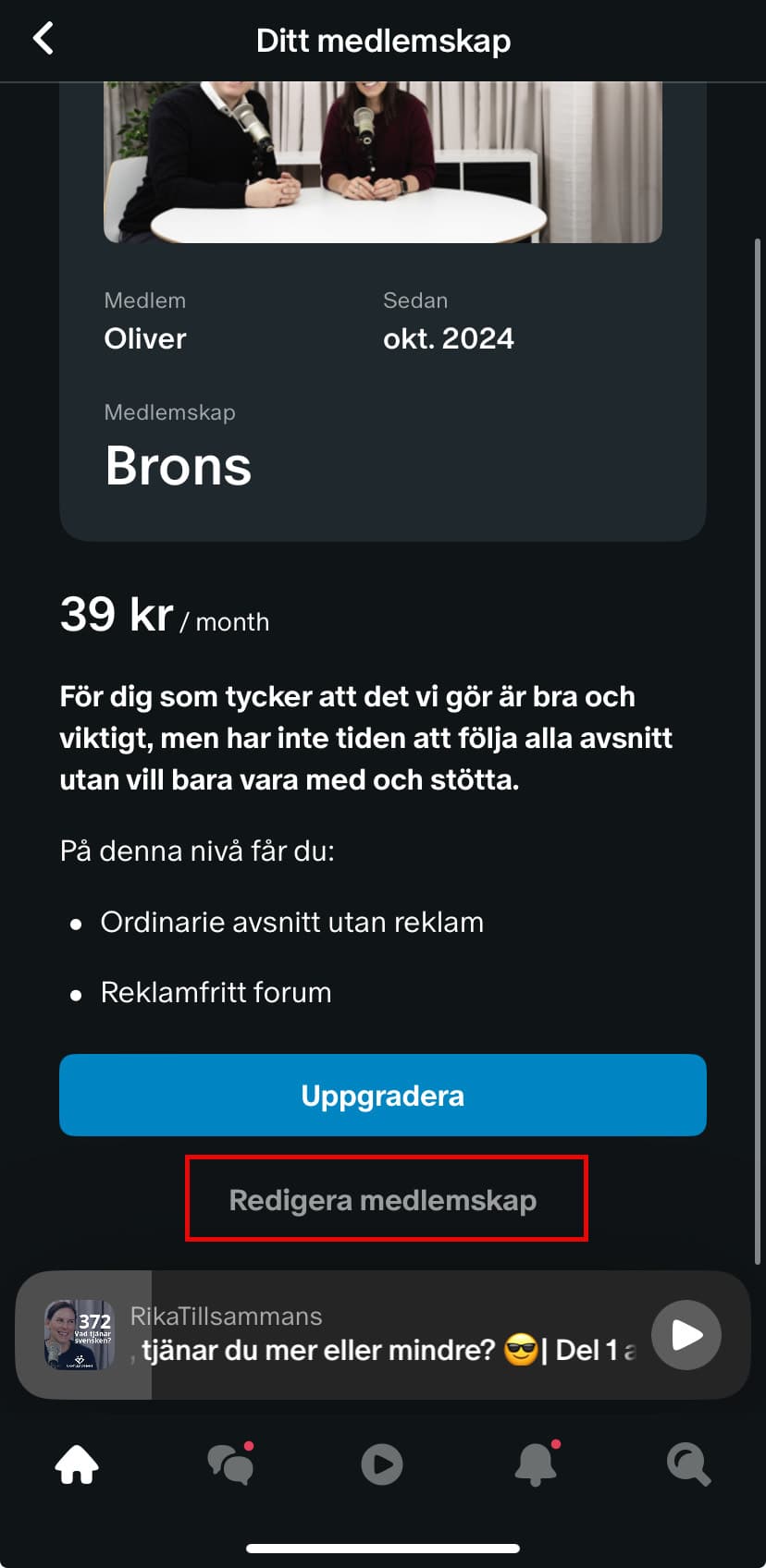This screenshot has width=766, height=1568.
Task: Open Redigera medlemskap
Action: (383, 1200)
